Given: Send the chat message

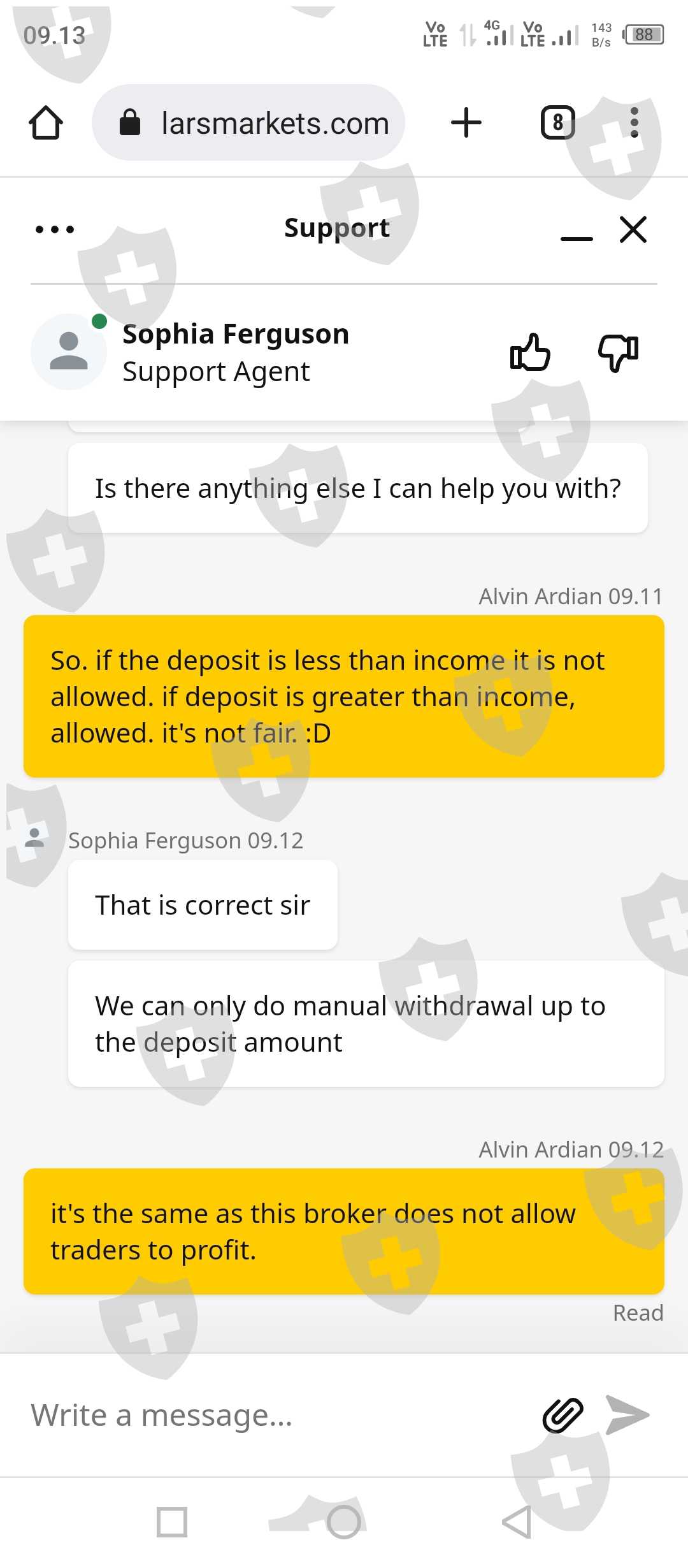Looking at the screenshot, I should (x=627, y=1415).
